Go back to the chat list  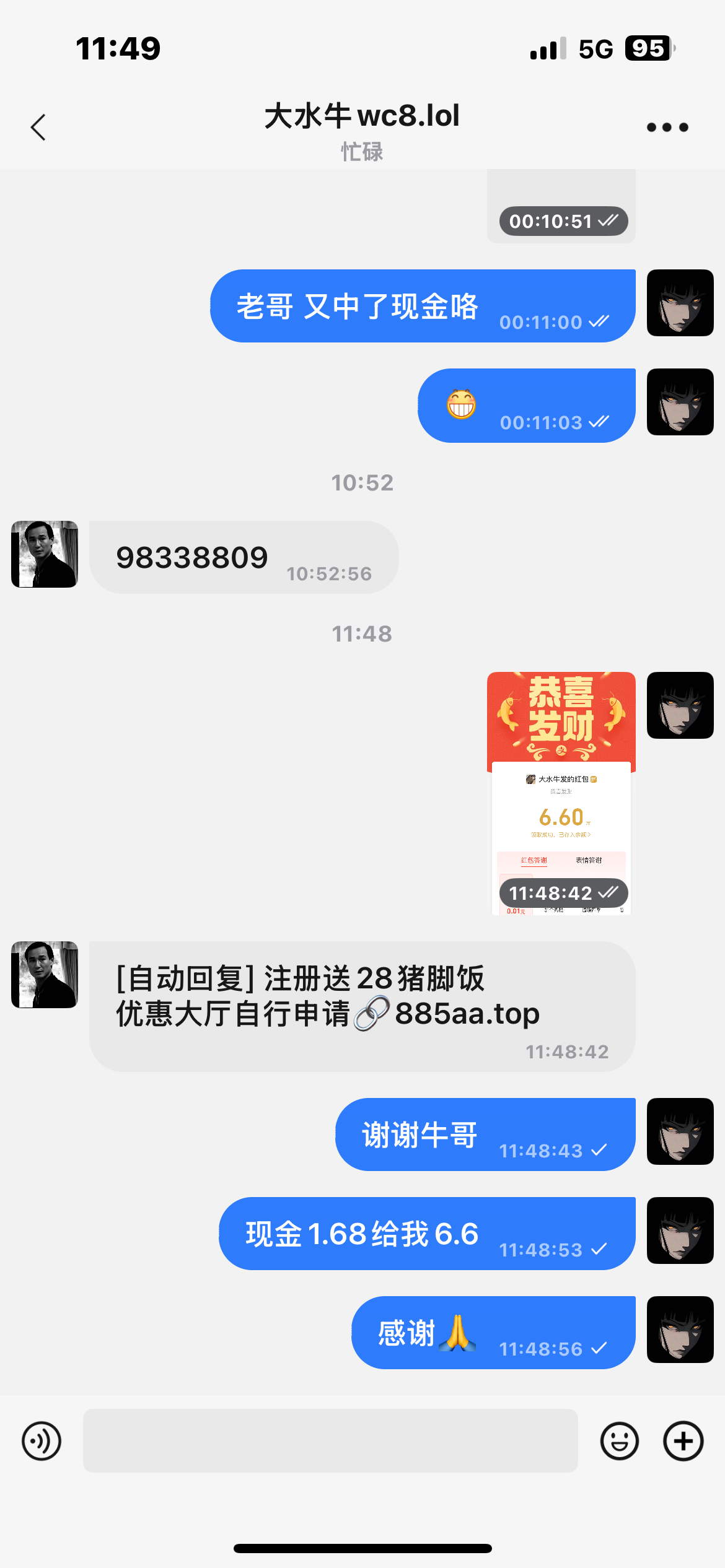click(x=38, y=128)
